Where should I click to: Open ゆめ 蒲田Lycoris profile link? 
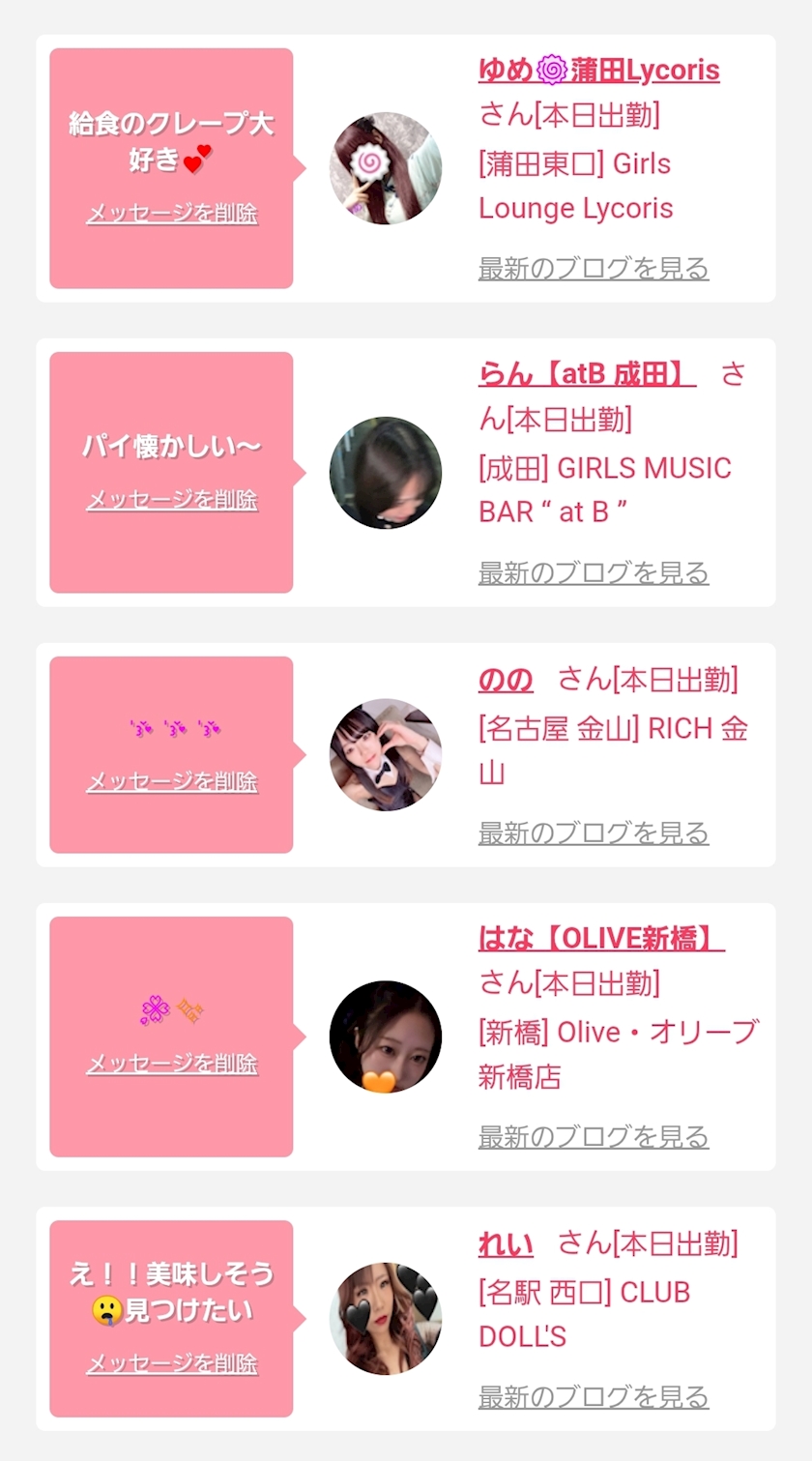[x=598, y=71]
